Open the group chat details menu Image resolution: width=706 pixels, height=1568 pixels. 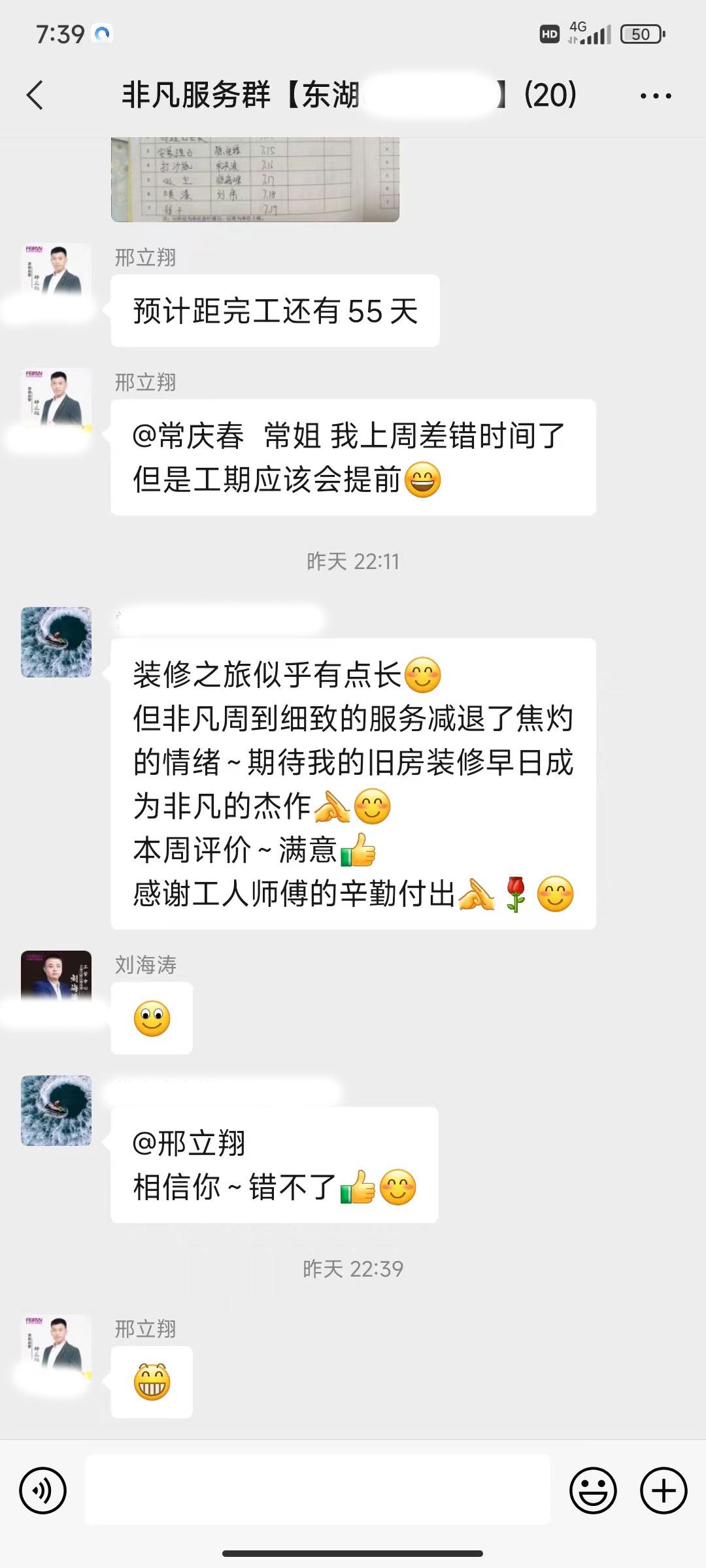655,96
